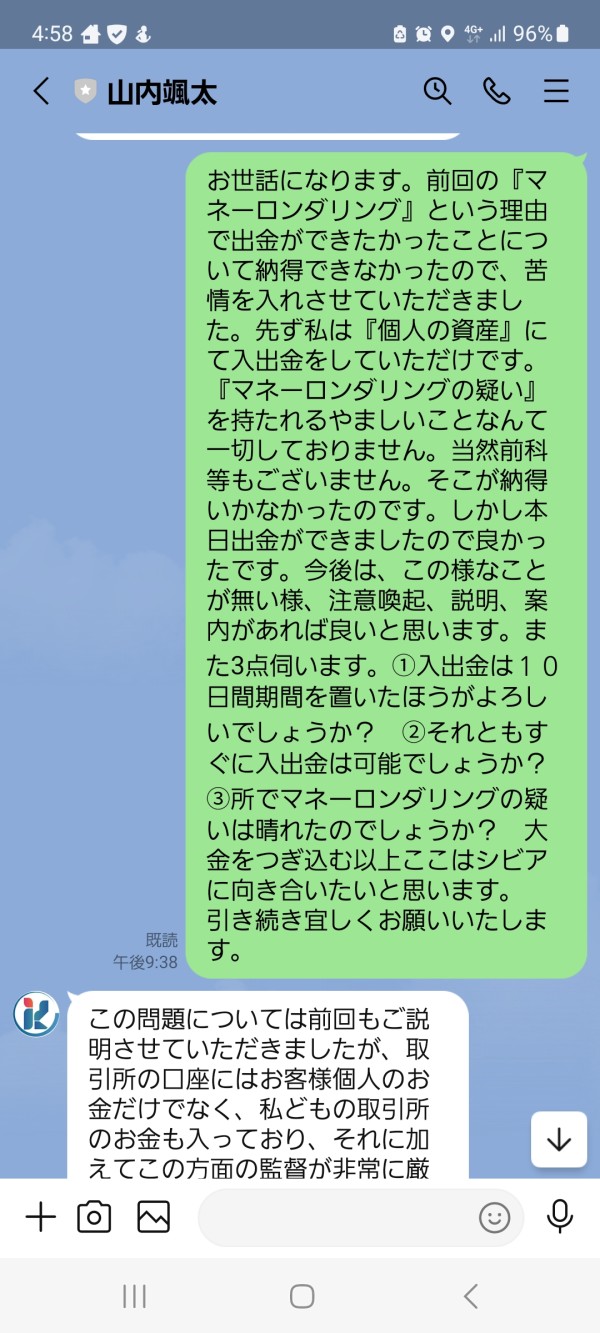
Task: Open the chat menu
Action: [x=556, y=92]
